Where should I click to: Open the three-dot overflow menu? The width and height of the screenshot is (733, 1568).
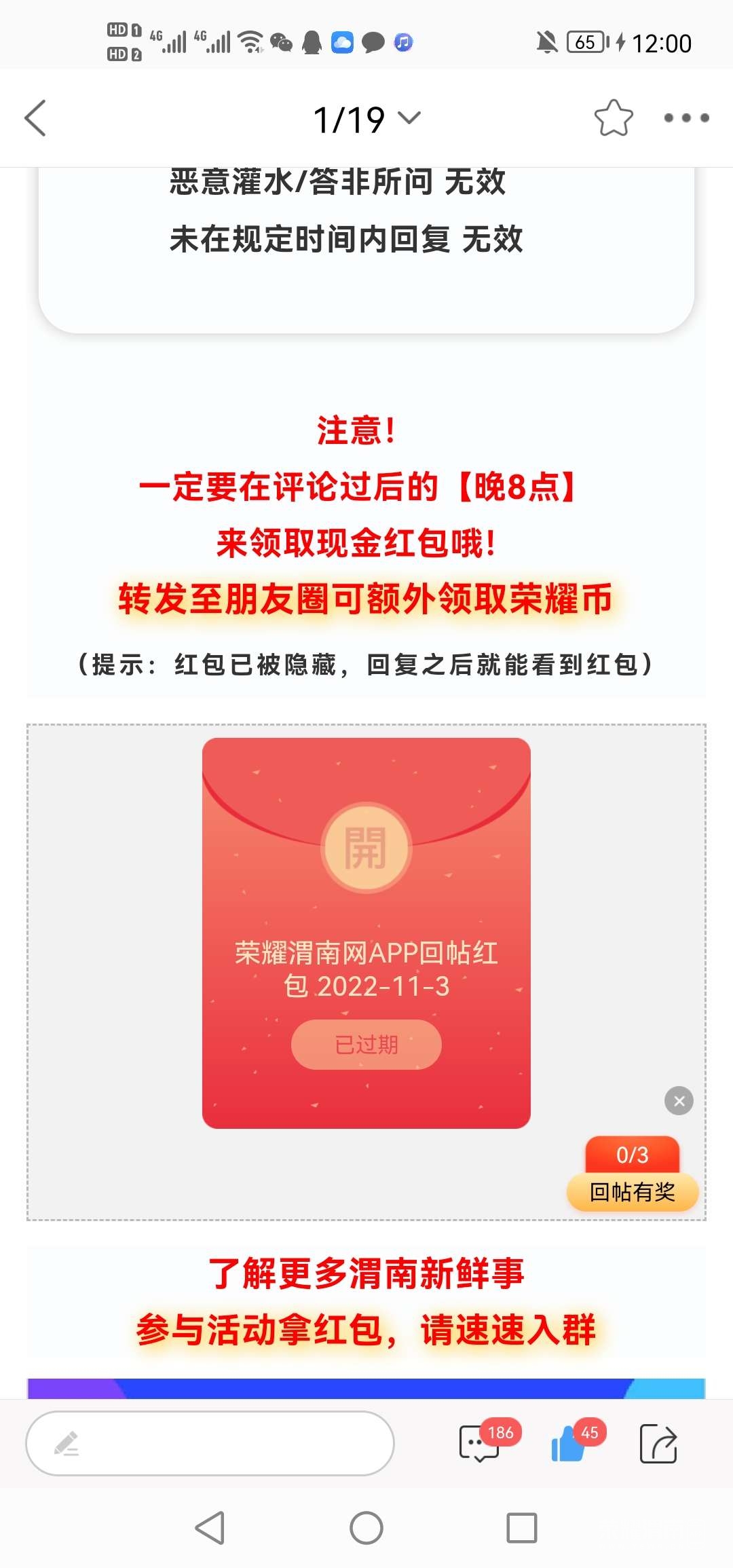[686, 118]
